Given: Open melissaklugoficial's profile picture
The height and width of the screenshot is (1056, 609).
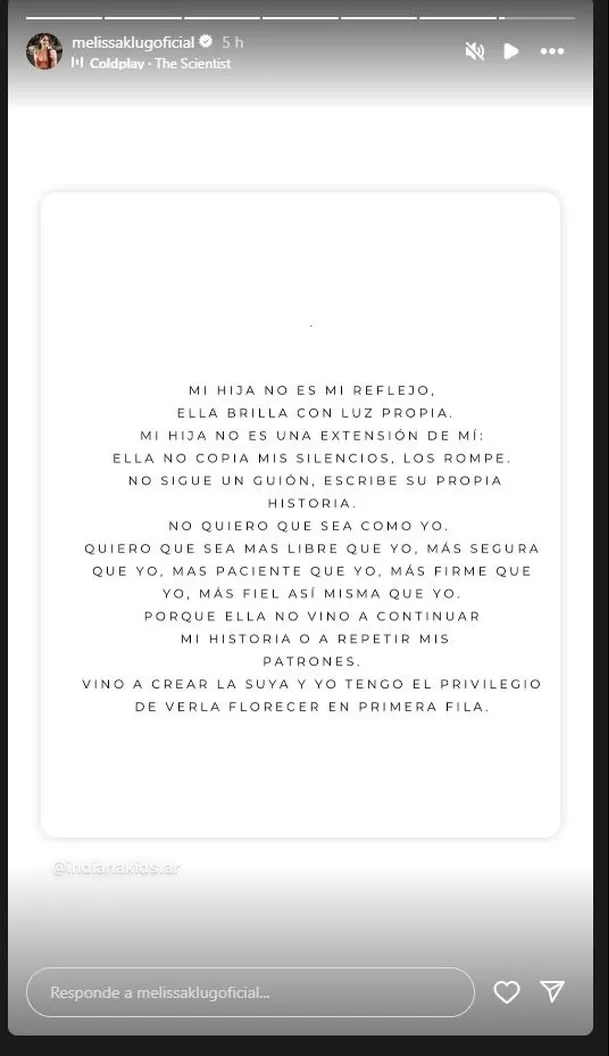Looking at the screenshot, I should point(44,51).
